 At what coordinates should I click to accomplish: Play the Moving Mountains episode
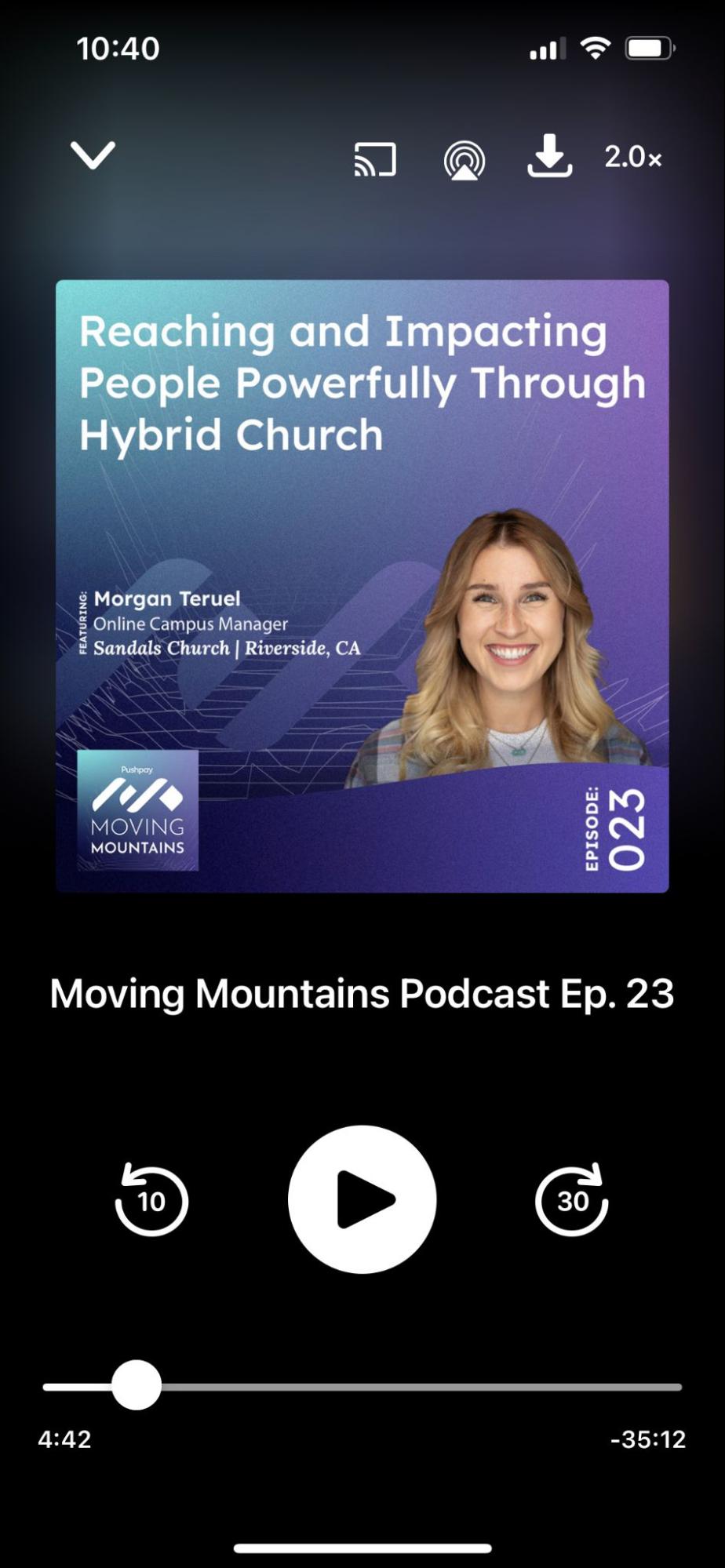point(362,1199)
